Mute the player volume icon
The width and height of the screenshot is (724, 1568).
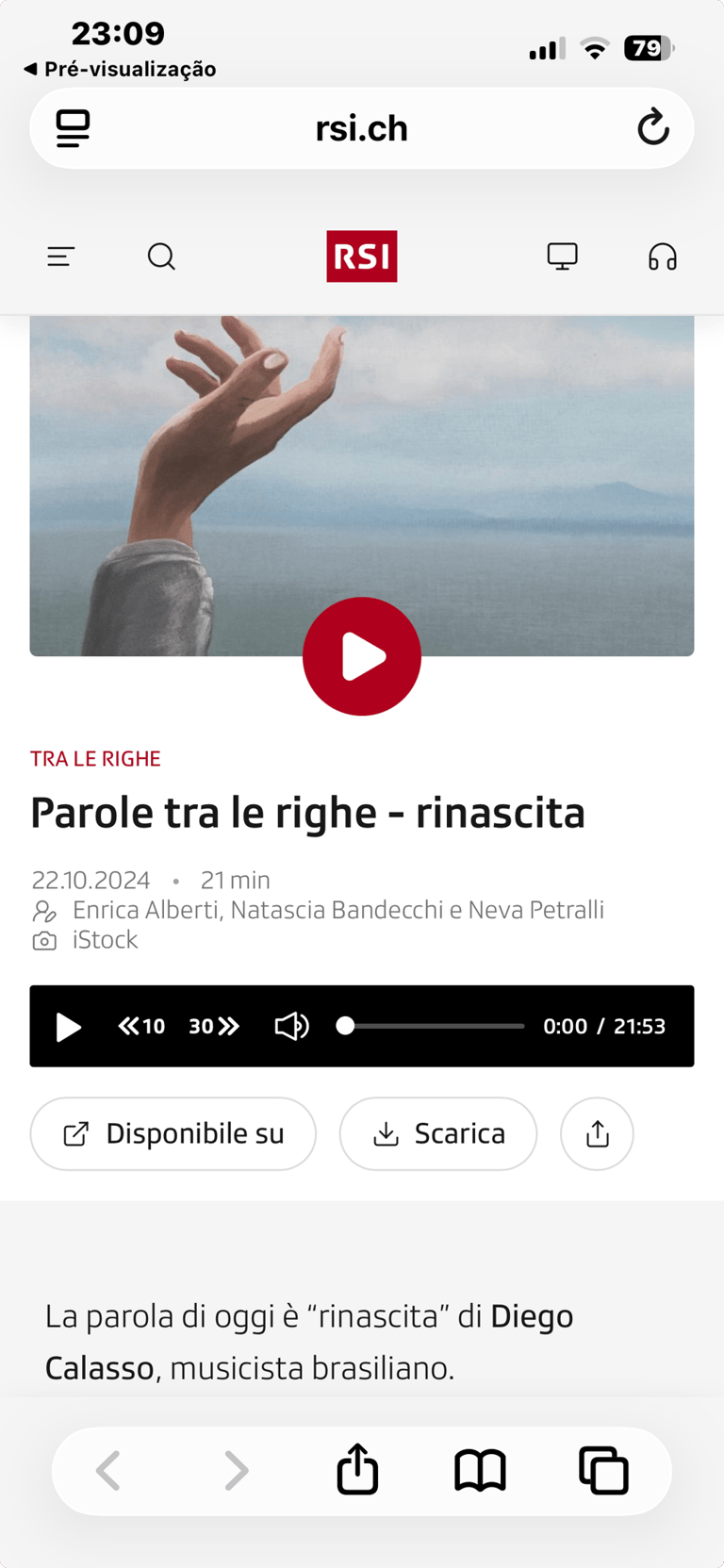click(291, 1026)
